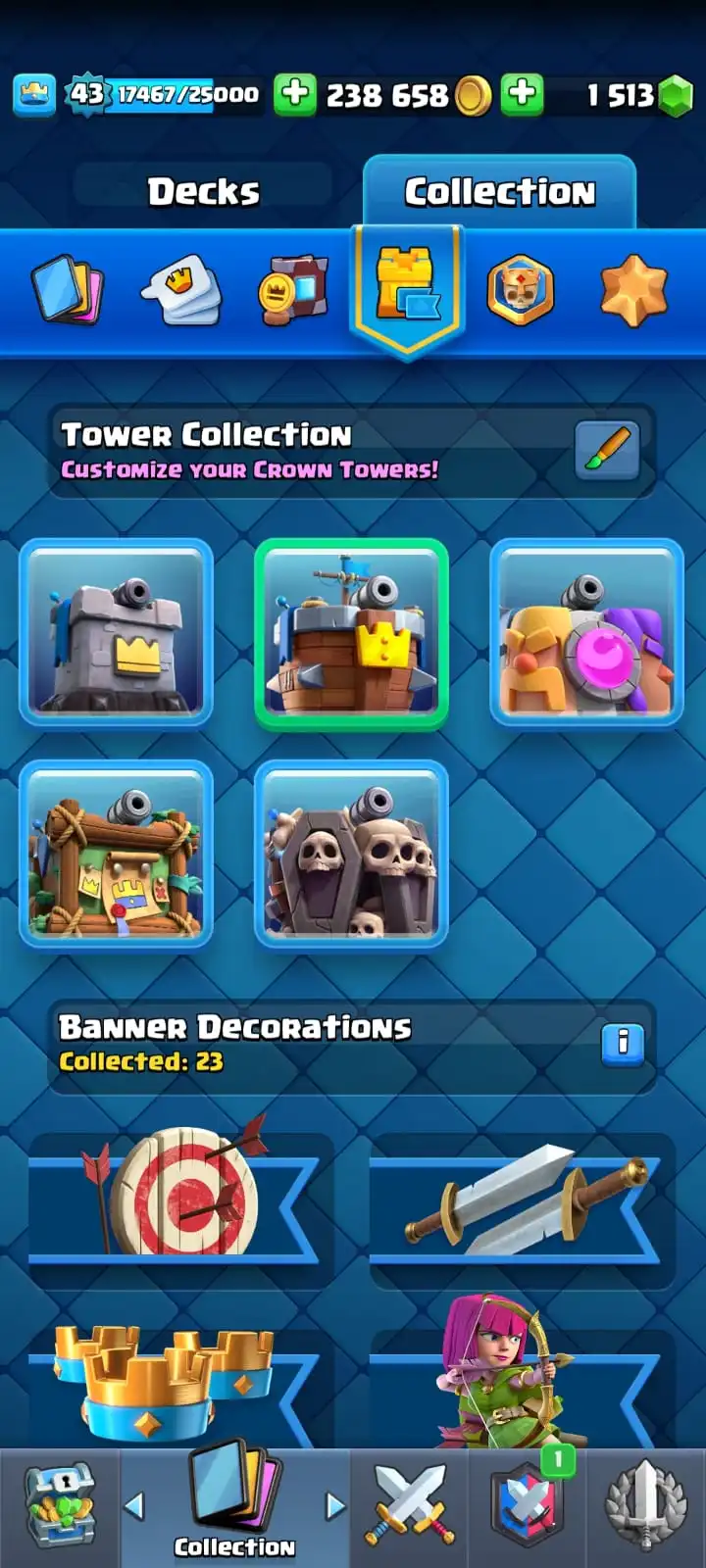706x1568 pixels.
Task: Open the King level crown icon
Action: pyautogui.click(x=34, y=95)
